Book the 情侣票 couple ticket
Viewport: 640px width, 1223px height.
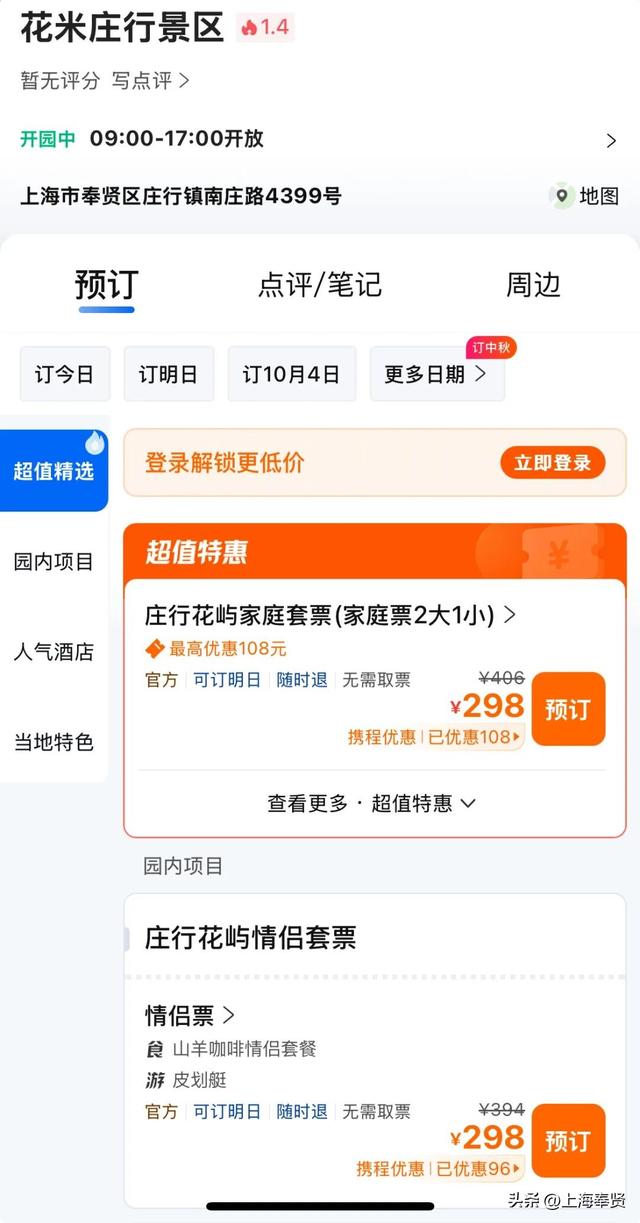click(567, 1141)
